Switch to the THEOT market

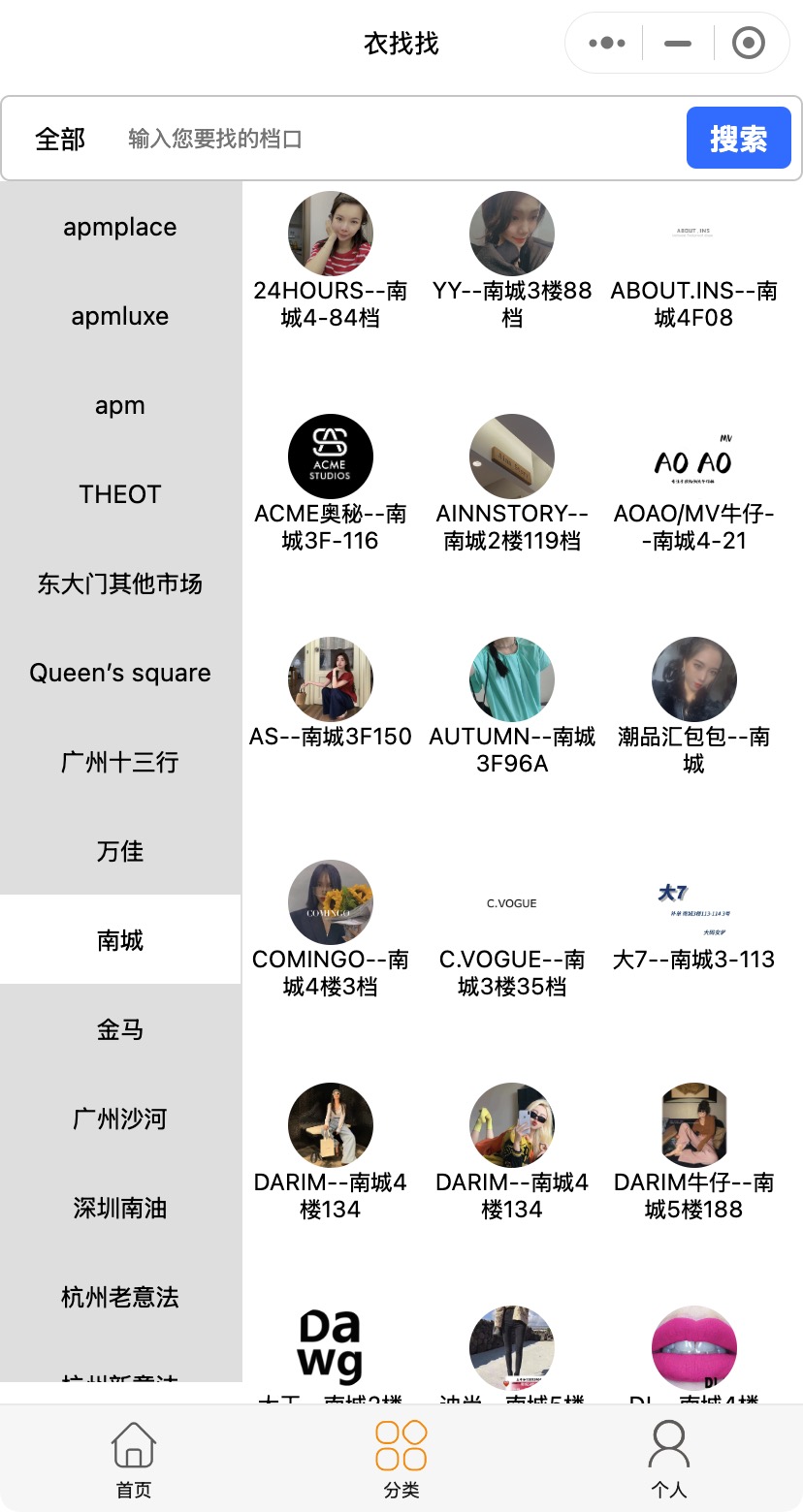[x=120, y=494]
